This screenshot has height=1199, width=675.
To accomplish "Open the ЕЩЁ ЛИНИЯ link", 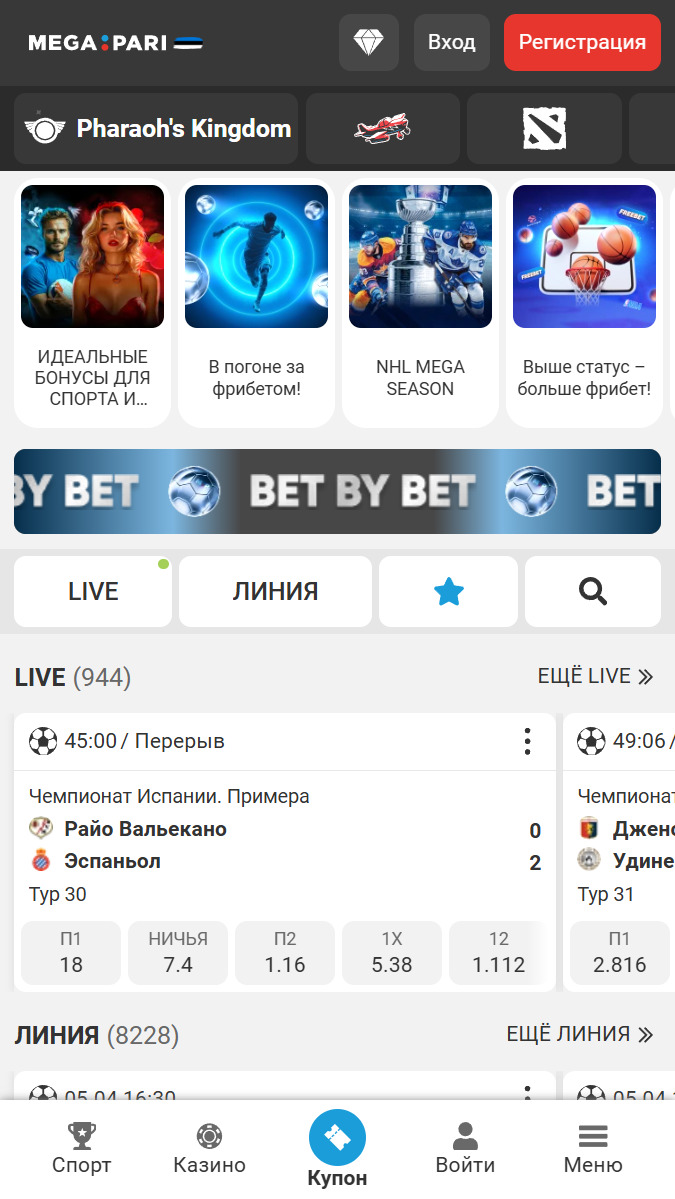I will (580, 1034).
